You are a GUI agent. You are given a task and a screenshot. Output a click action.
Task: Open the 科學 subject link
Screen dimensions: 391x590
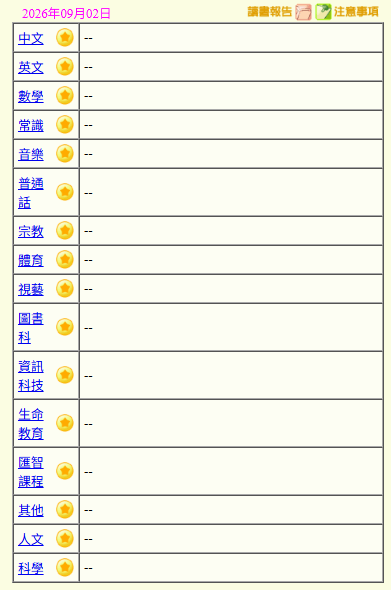pyautogui.click(x=31, y=568)
